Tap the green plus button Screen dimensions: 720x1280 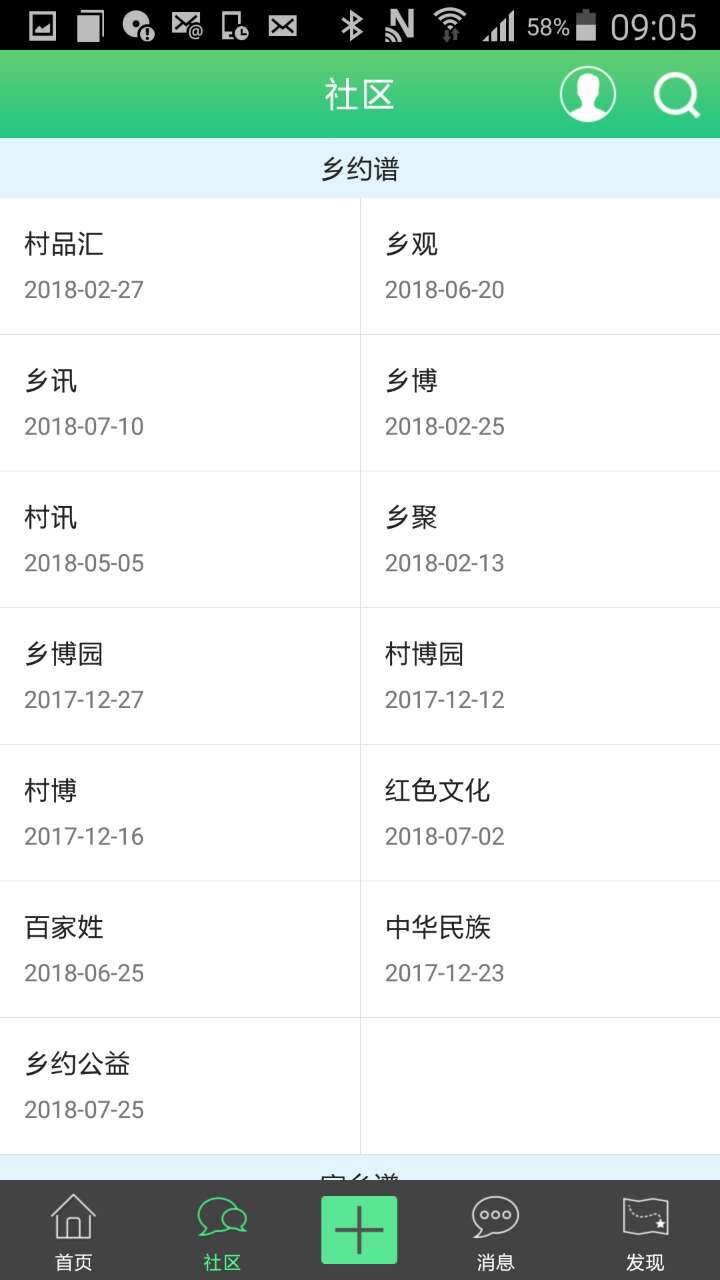(359, 1230)
